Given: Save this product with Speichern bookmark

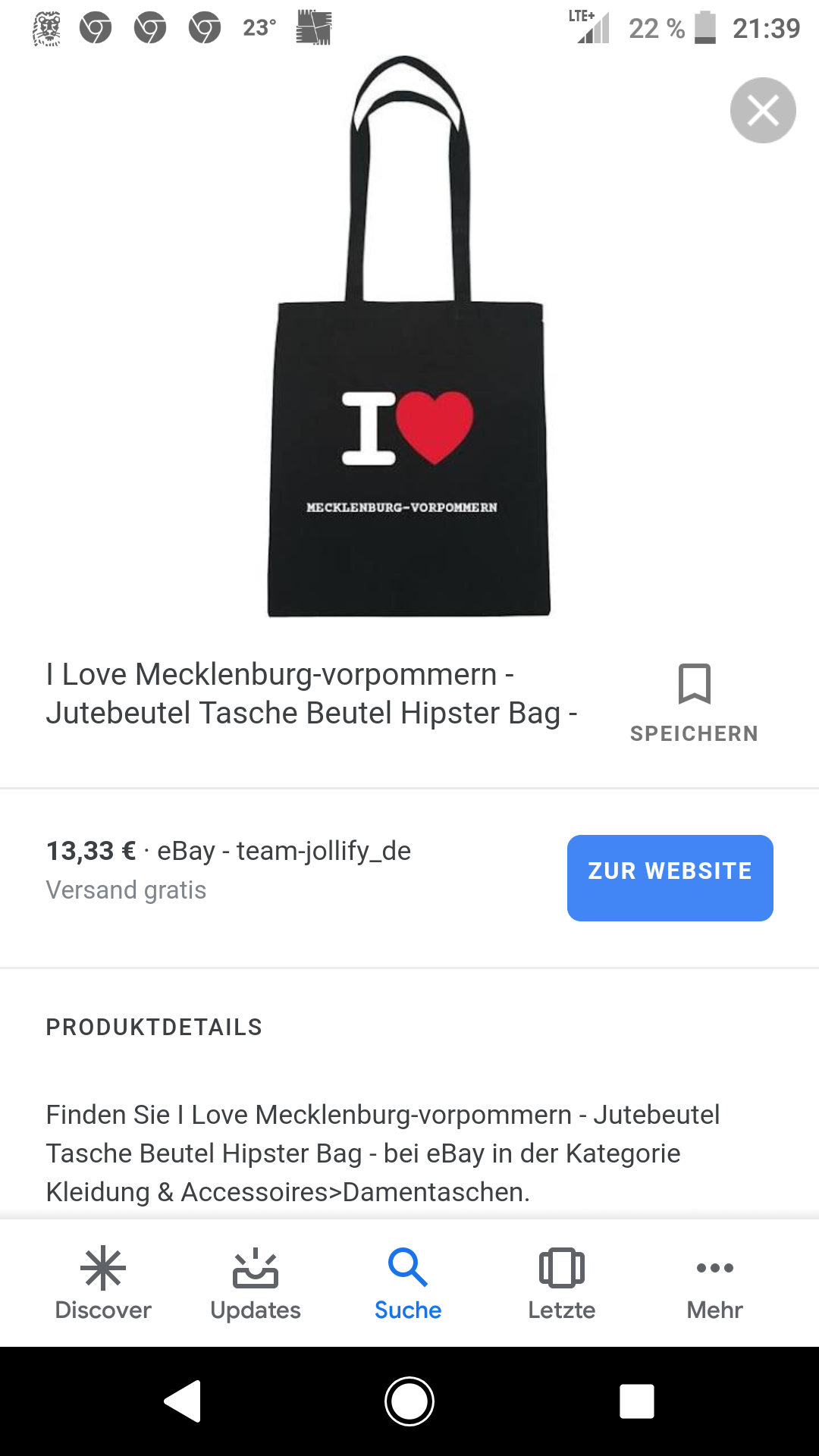Looking at the screenshot, I should pyautogui.click(x=694, y=701).
